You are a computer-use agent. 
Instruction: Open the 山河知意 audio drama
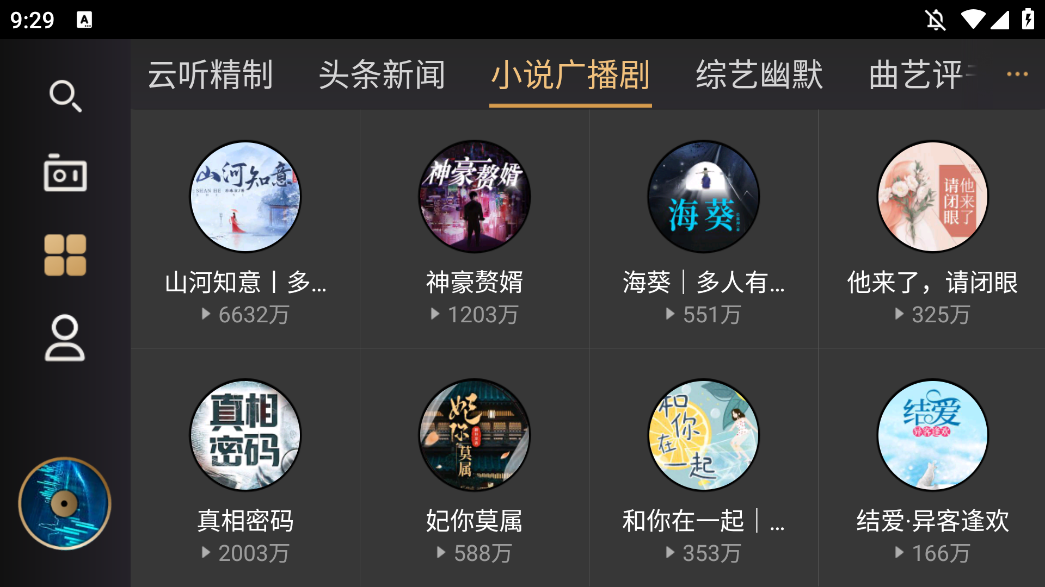[245, 197]
